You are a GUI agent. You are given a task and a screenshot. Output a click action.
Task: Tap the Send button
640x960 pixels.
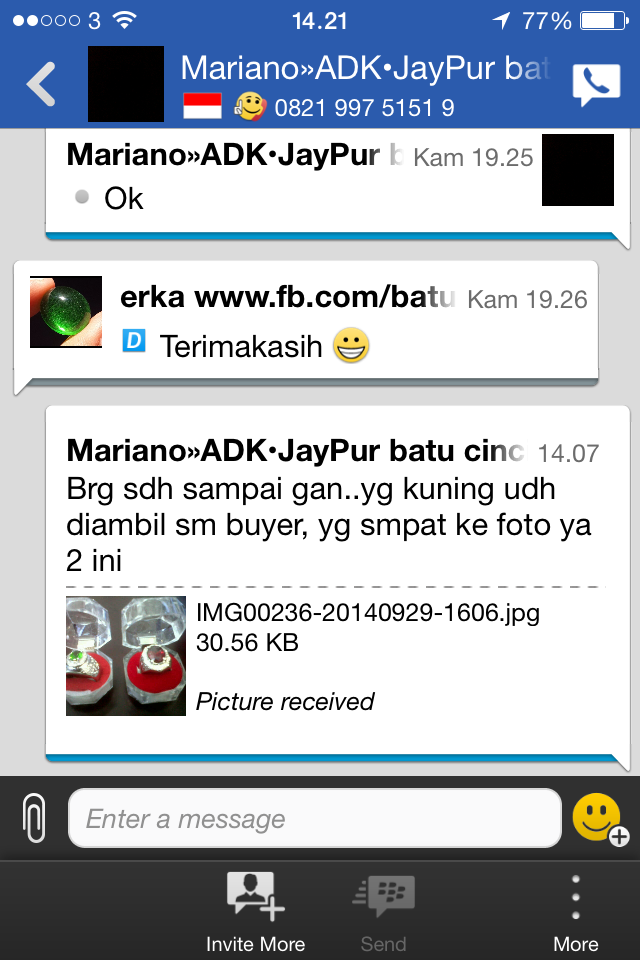[383, 912]
